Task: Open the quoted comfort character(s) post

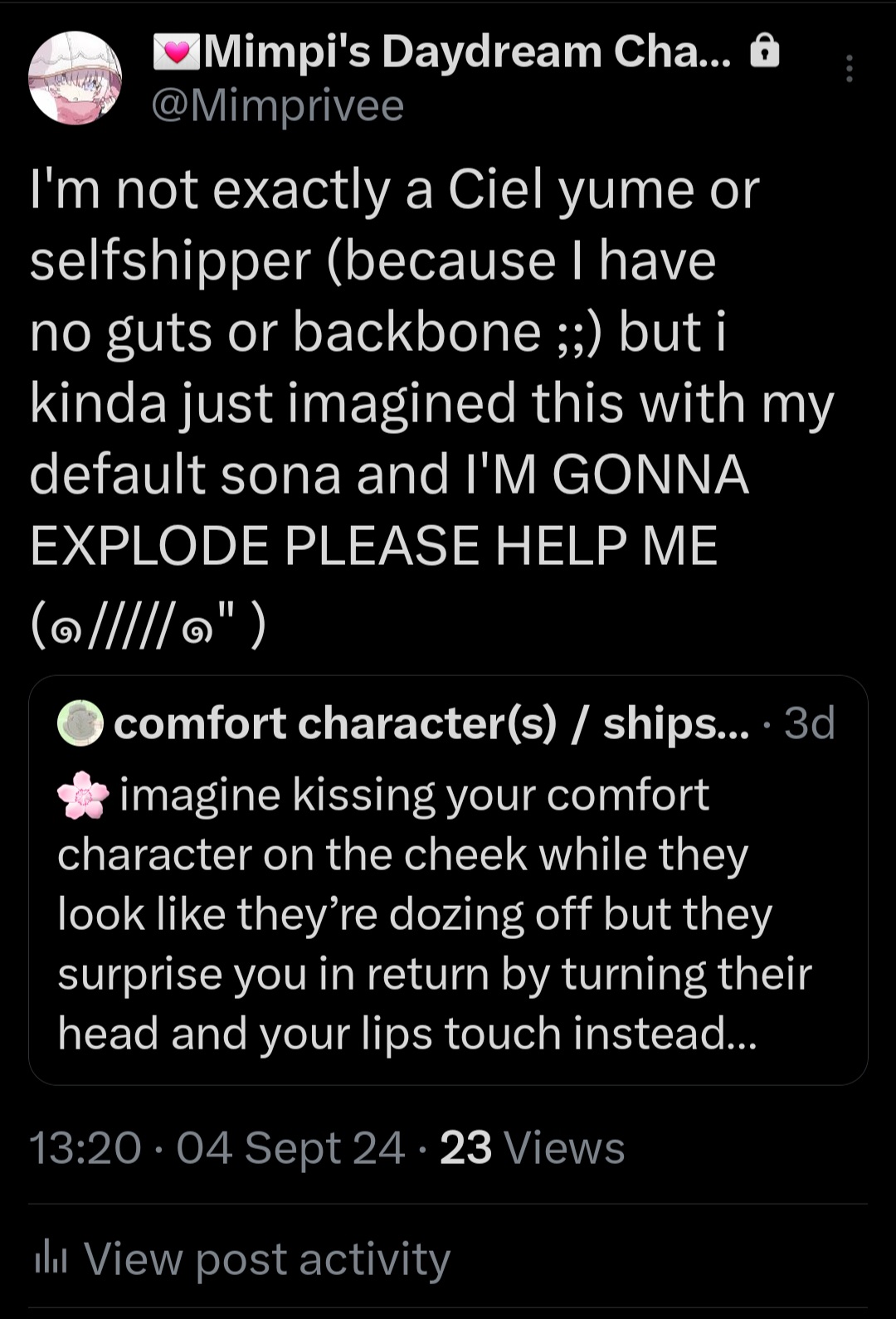Action: 448,913
